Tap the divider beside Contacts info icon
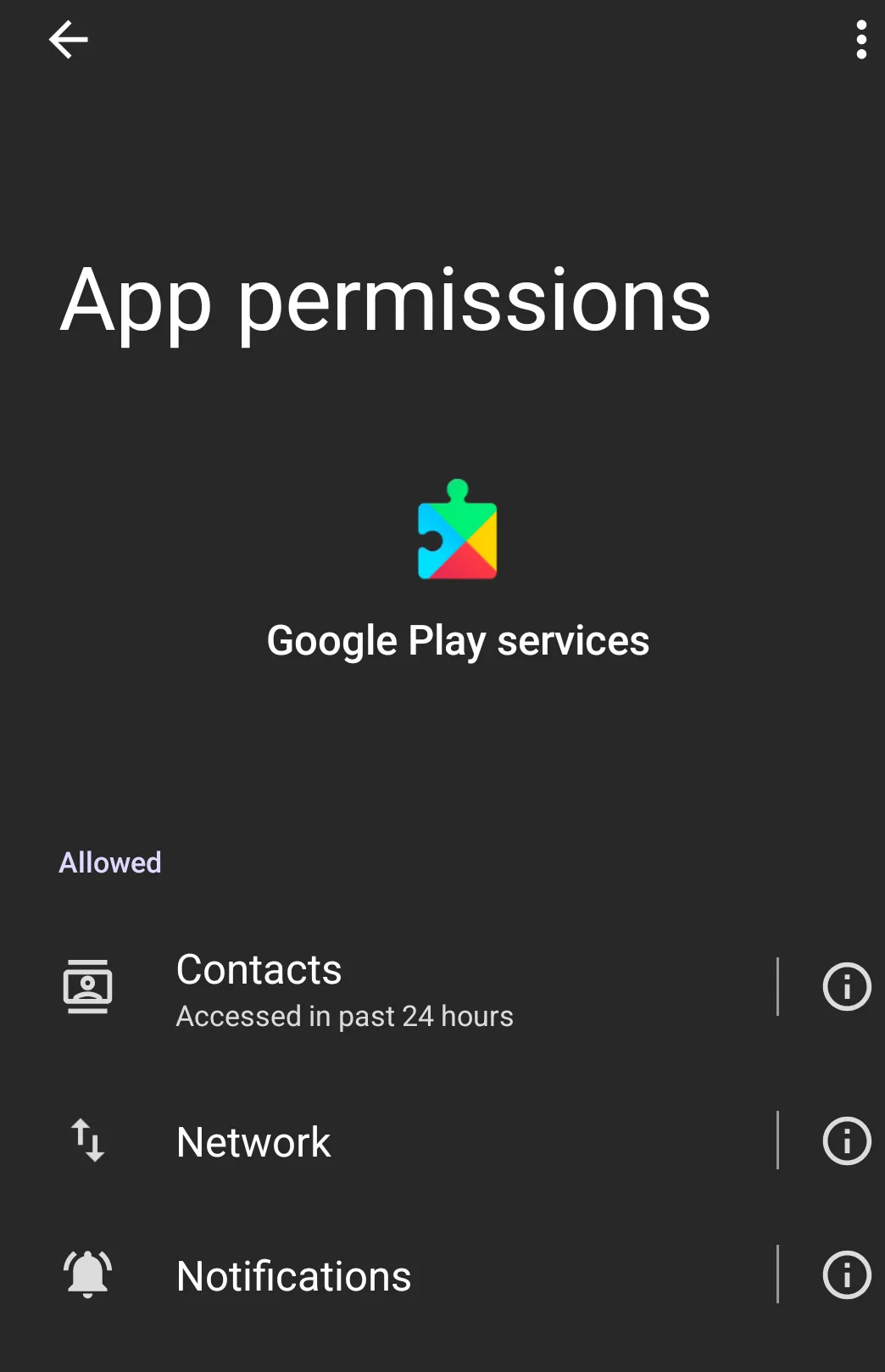The width and height of the screenshot is (885, 1372). 778,986
